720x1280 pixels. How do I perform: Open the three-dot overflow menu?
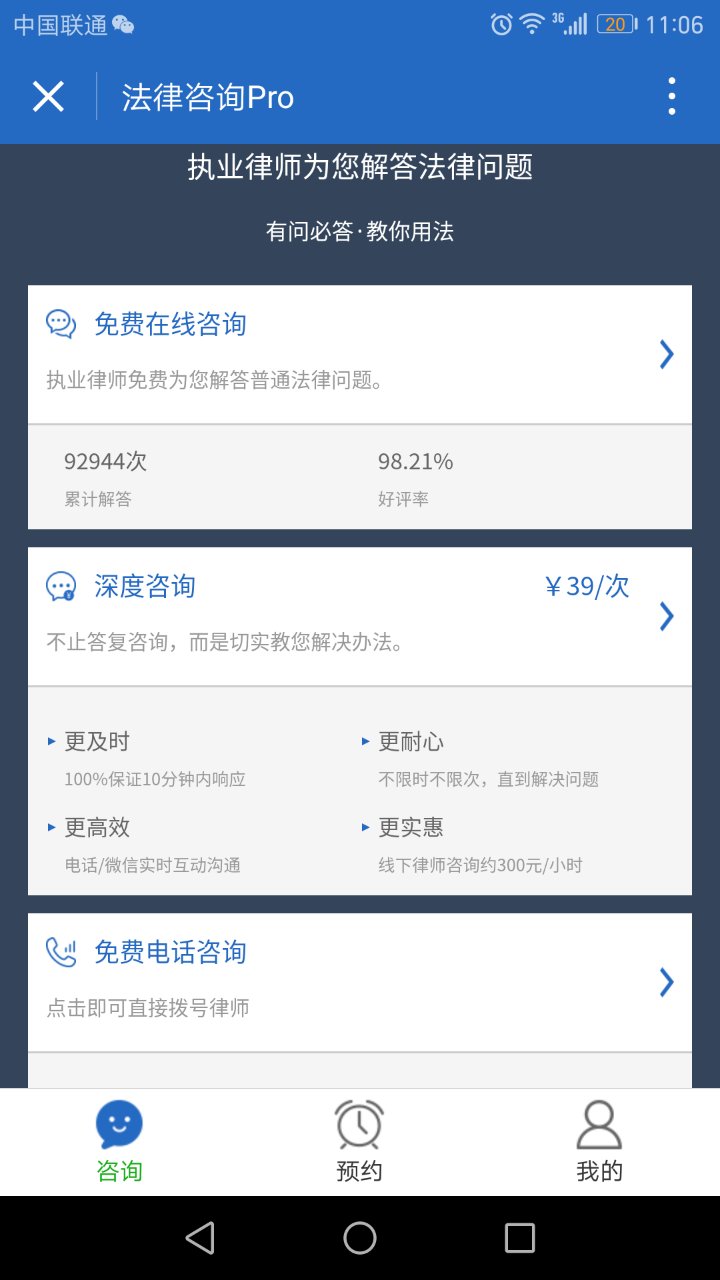(x=671, y=97)
